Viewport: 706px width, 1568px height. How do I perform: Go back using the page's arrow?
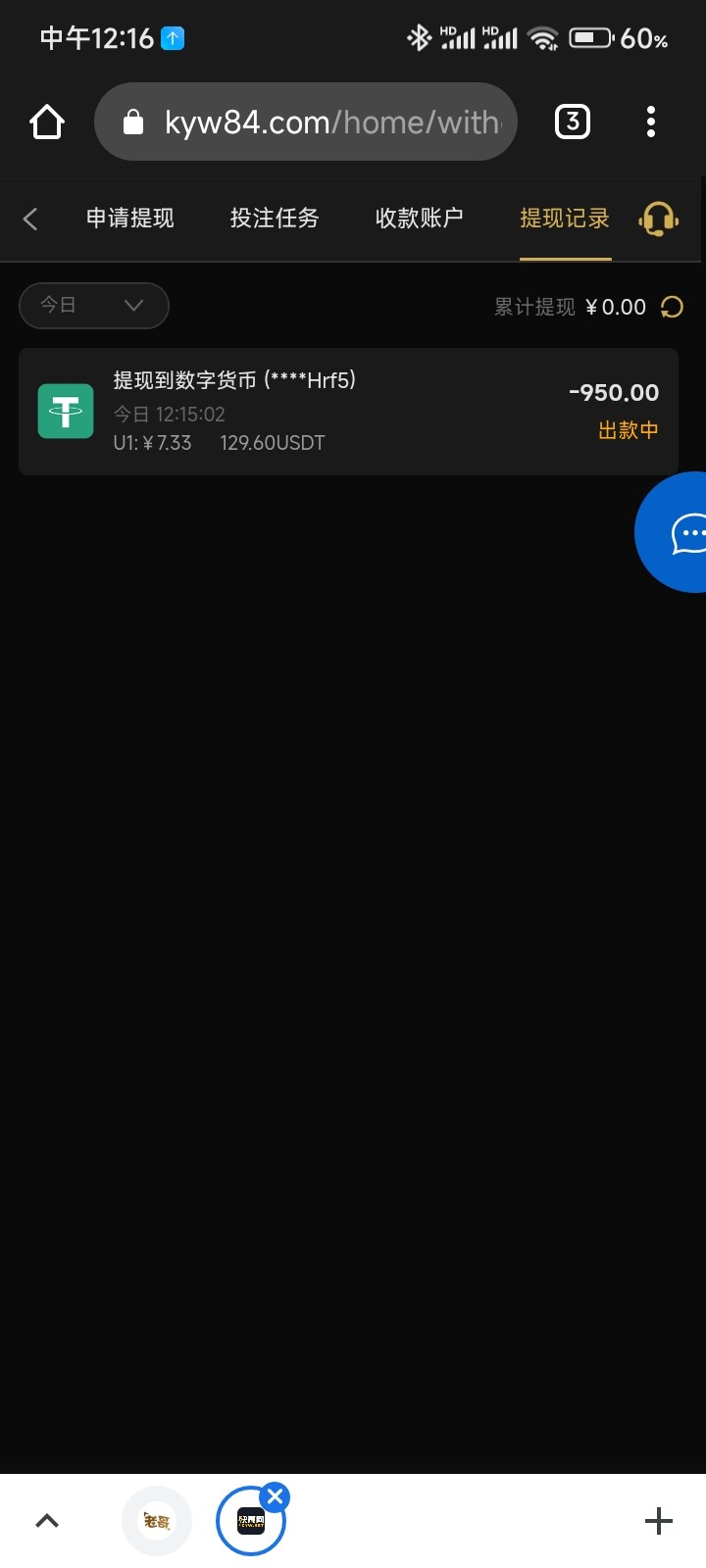[x=31, y=219]
